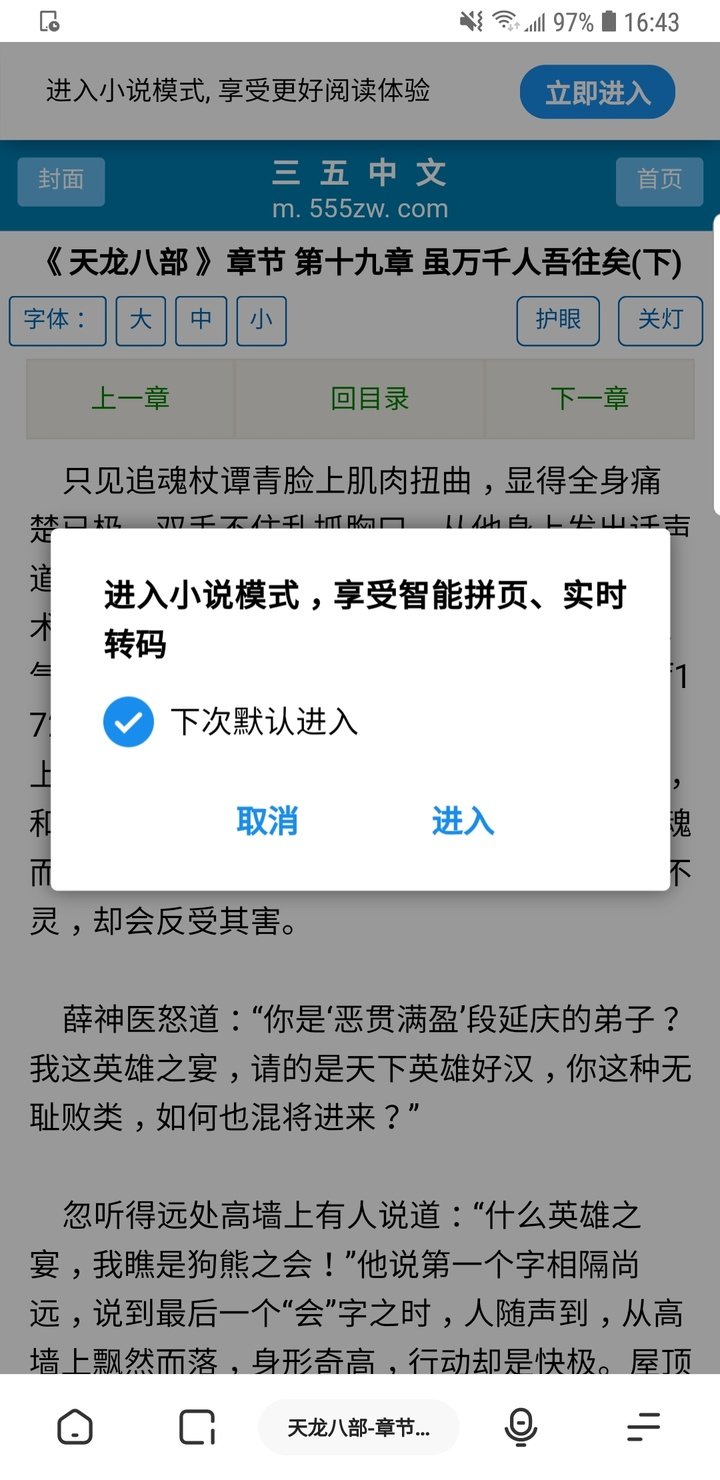Turn on 关灯 night mode

(x=660, y=320)
